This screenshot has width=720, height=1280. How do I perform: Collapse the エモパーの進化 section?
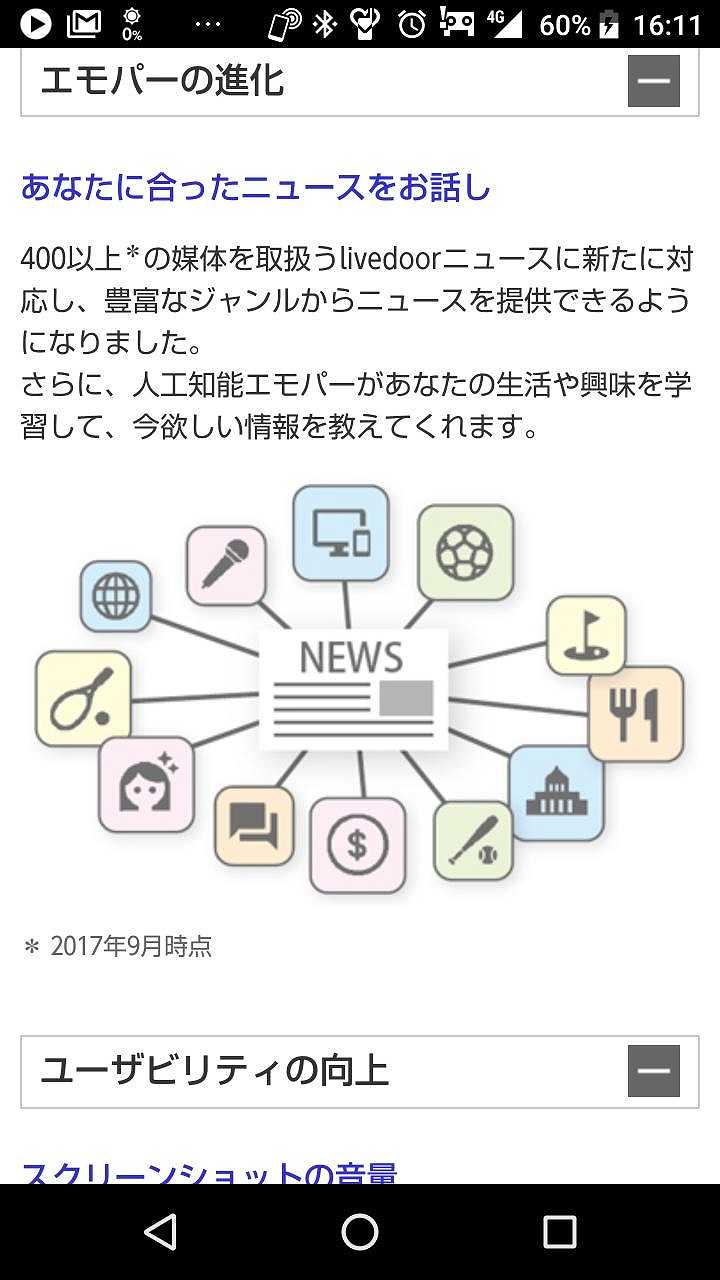click(x=653, y=81)
